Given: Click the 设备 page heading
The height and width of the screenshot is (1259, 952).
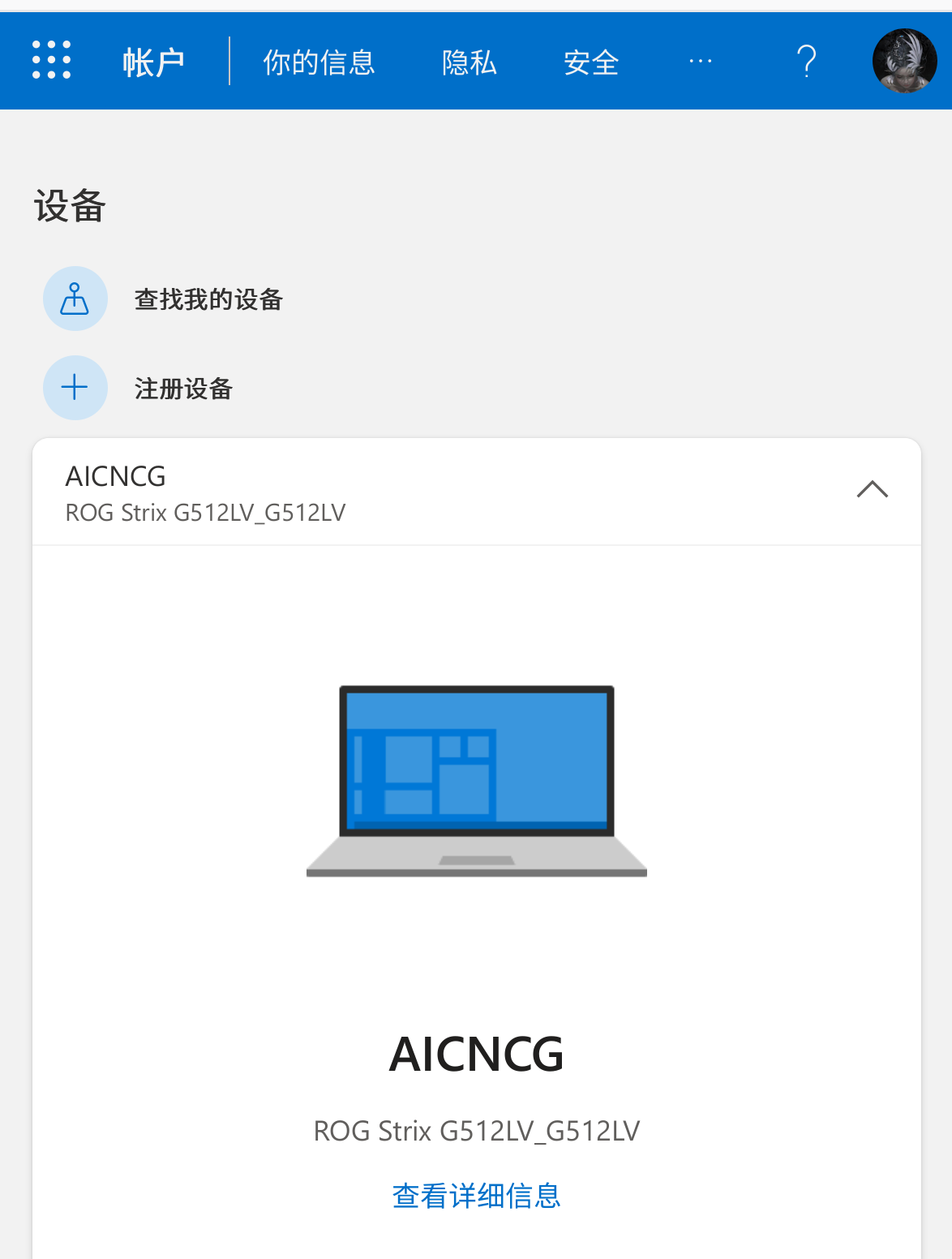Looking at the screenshot, I should click(x=71, y=205).
